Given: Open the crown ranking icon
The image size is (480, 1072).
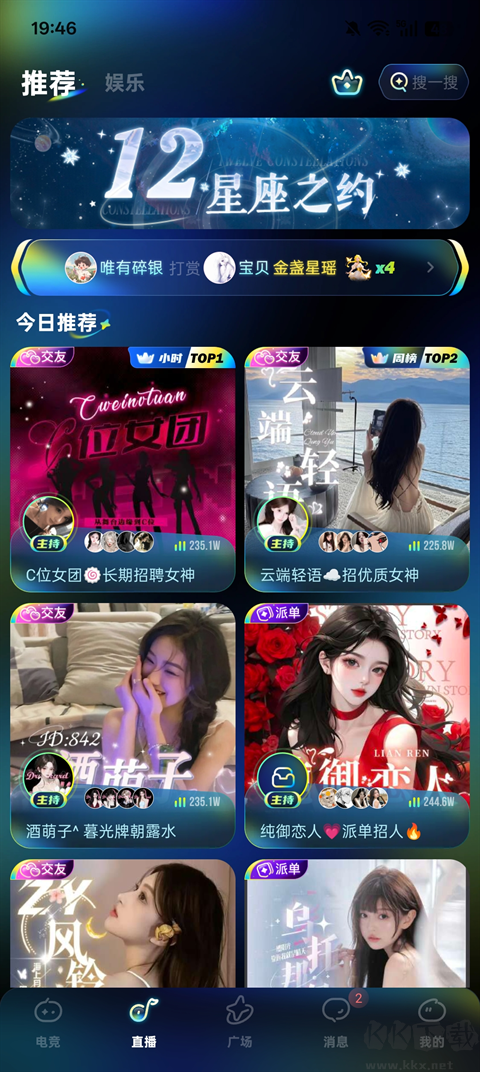Looking at the screenshot, I should [x=347, y=83].
